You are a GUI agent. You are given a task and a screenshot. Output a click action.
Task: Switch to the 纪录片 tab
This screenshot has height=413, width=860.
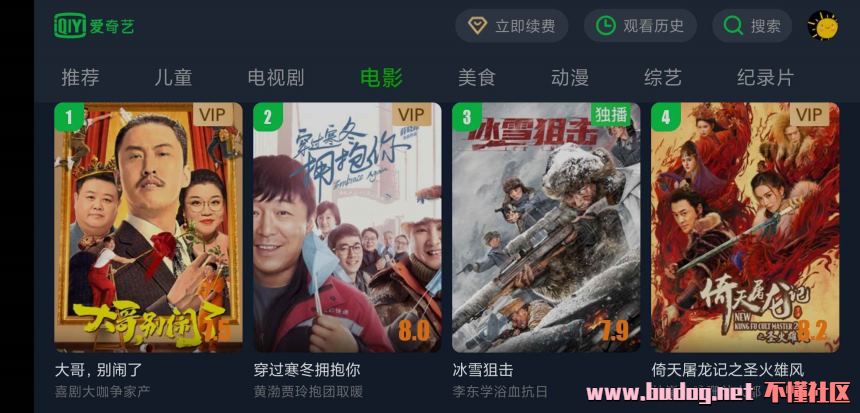(765, 78)
